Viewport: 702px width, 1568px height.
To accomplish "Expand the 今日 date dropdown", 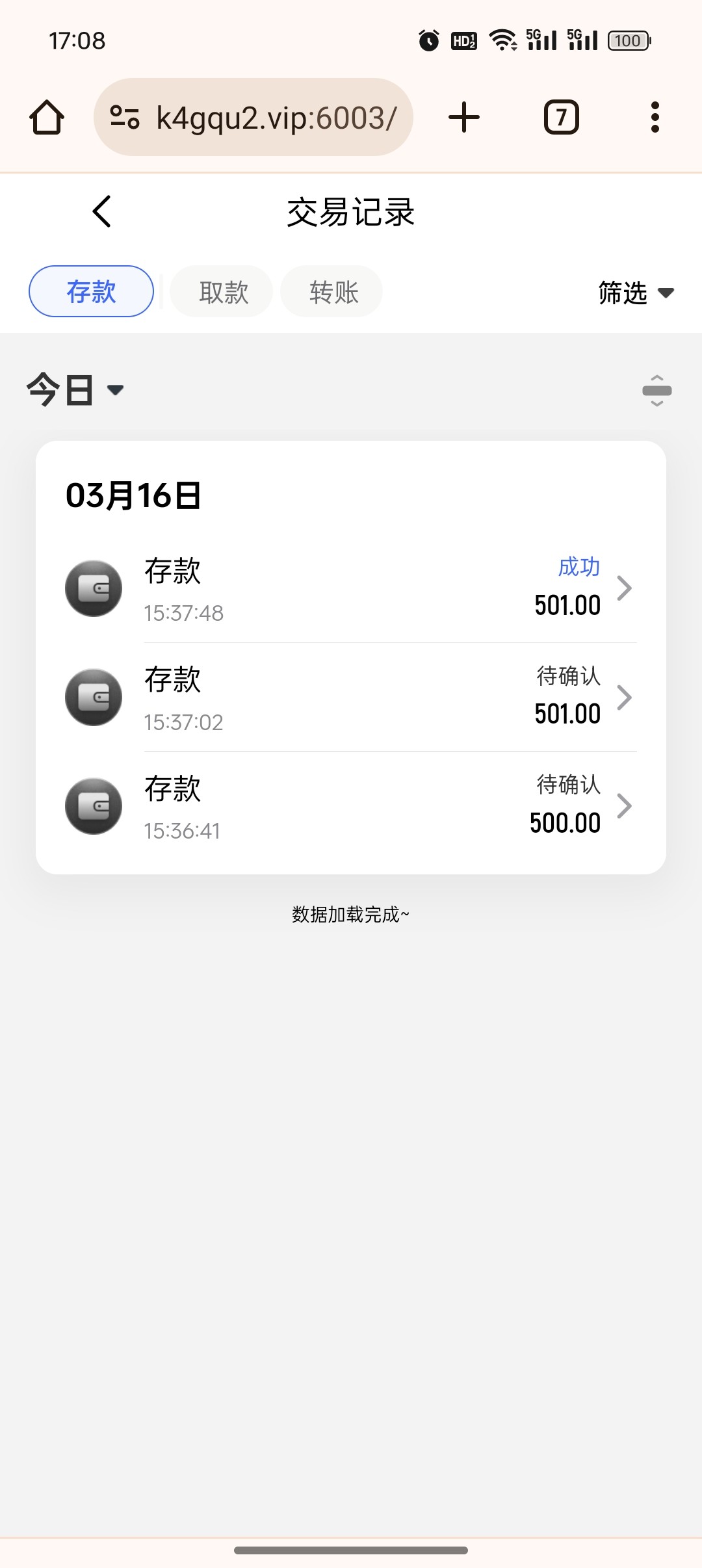I will [75, 390].
